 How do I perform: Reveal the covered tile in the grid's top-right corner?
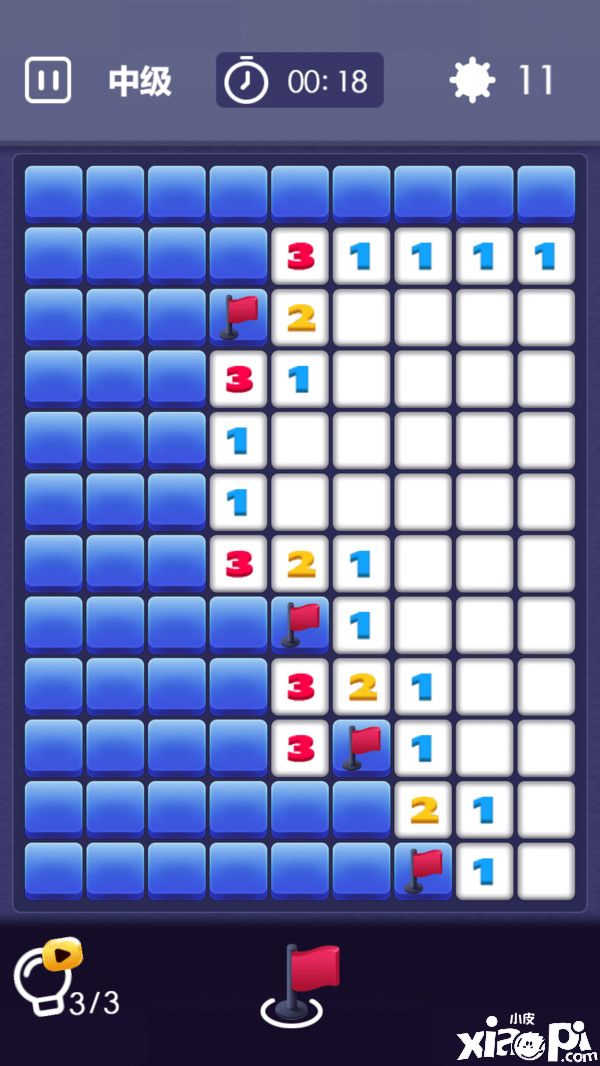(x=546, y=194)
